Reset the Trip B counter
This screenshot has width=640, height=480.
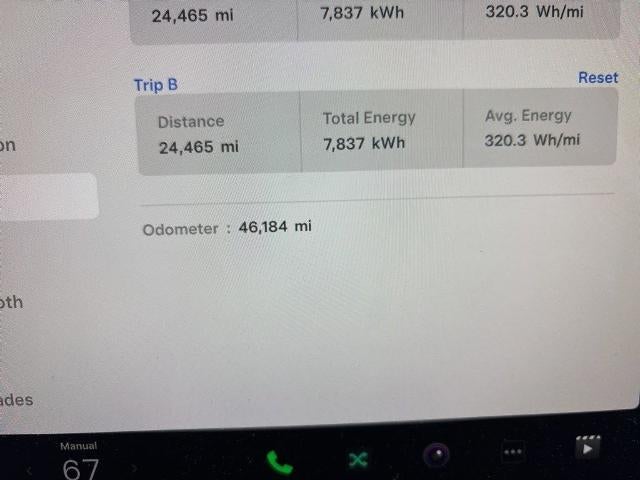(x=598, y=78)
